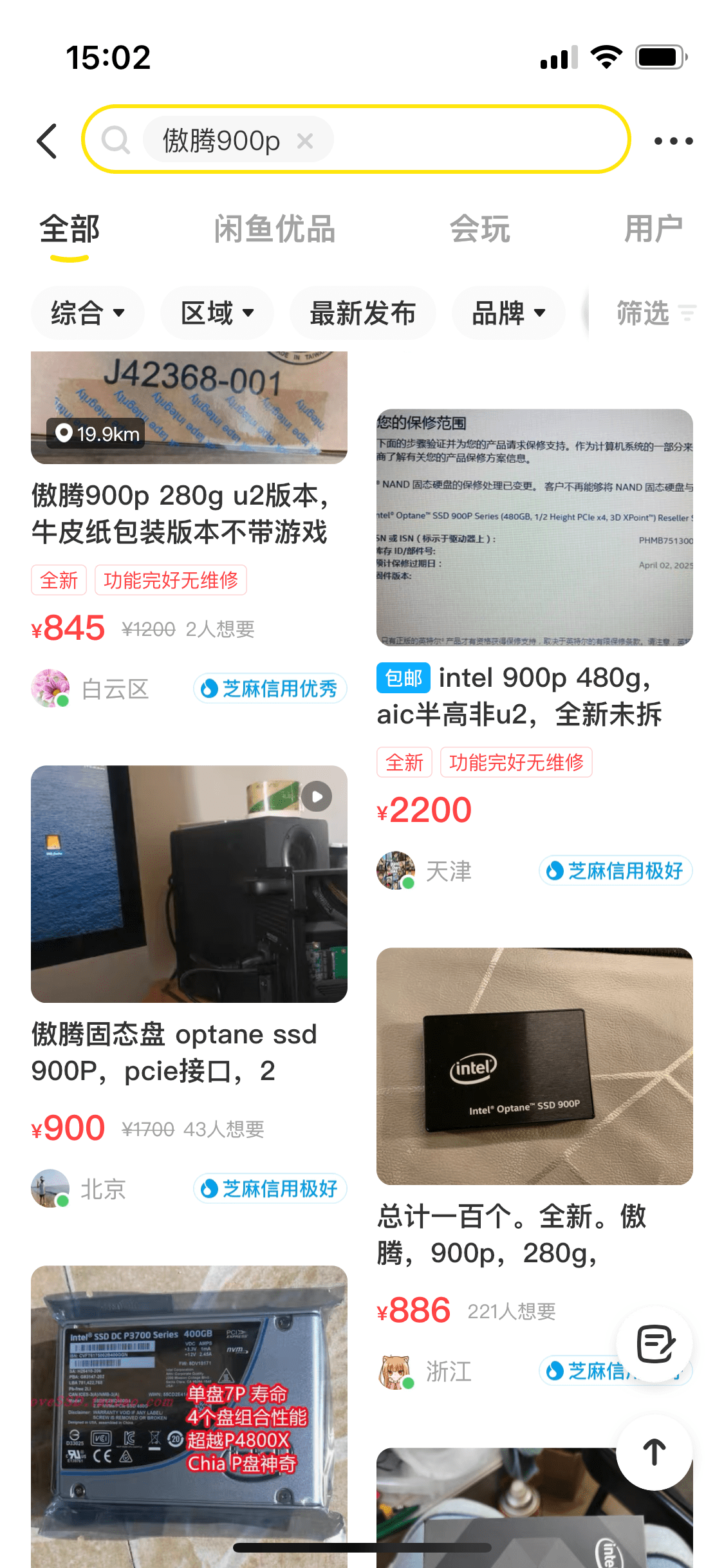The image size is (724, 1568).
Task: Select the 全部 tab
Action: point(70,229)
